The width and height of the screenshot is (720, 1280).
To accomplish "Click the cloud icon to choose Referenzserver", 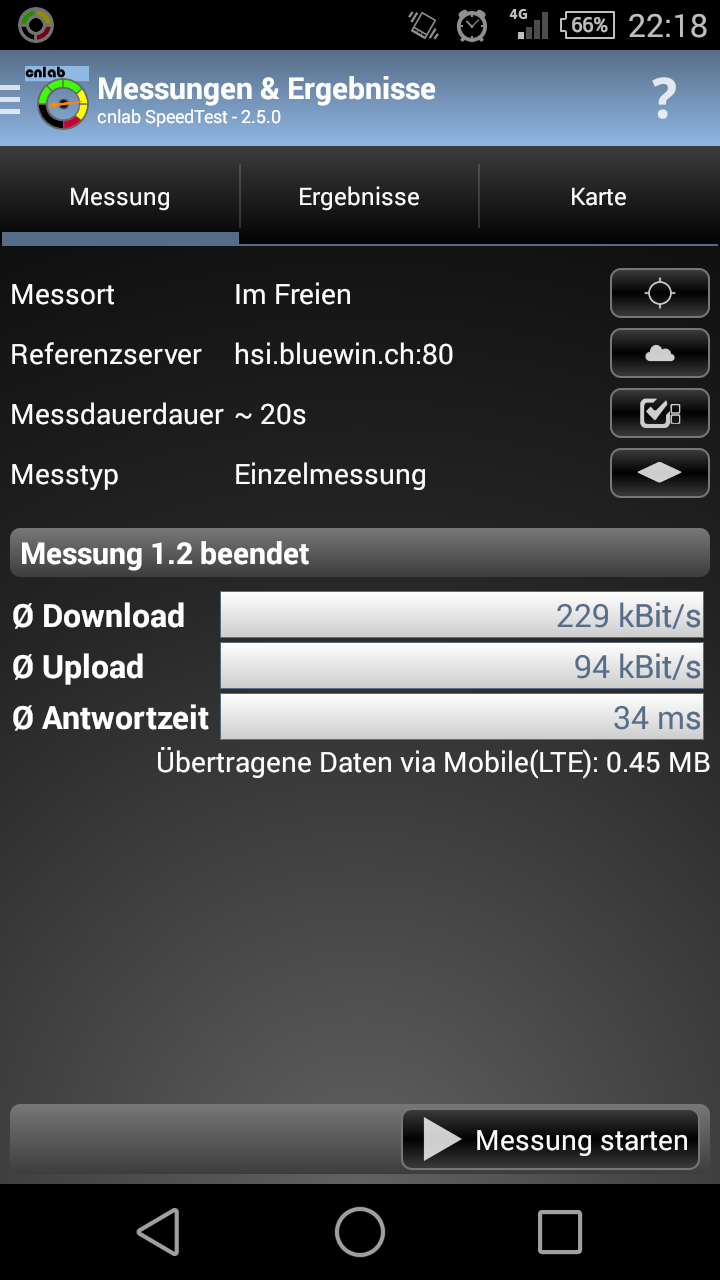I will 659,353.
